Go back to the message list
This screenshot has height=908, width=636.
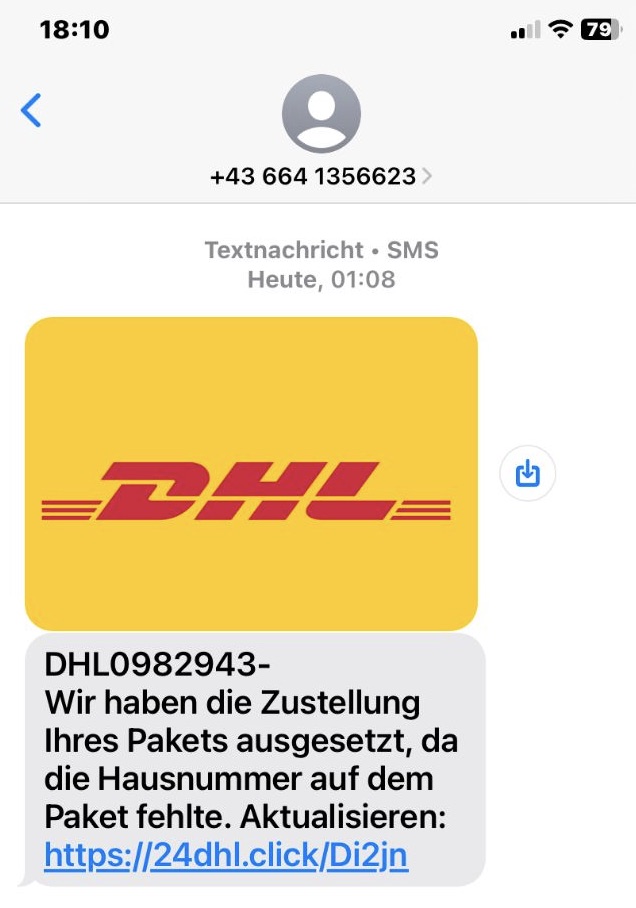[32, 110]
